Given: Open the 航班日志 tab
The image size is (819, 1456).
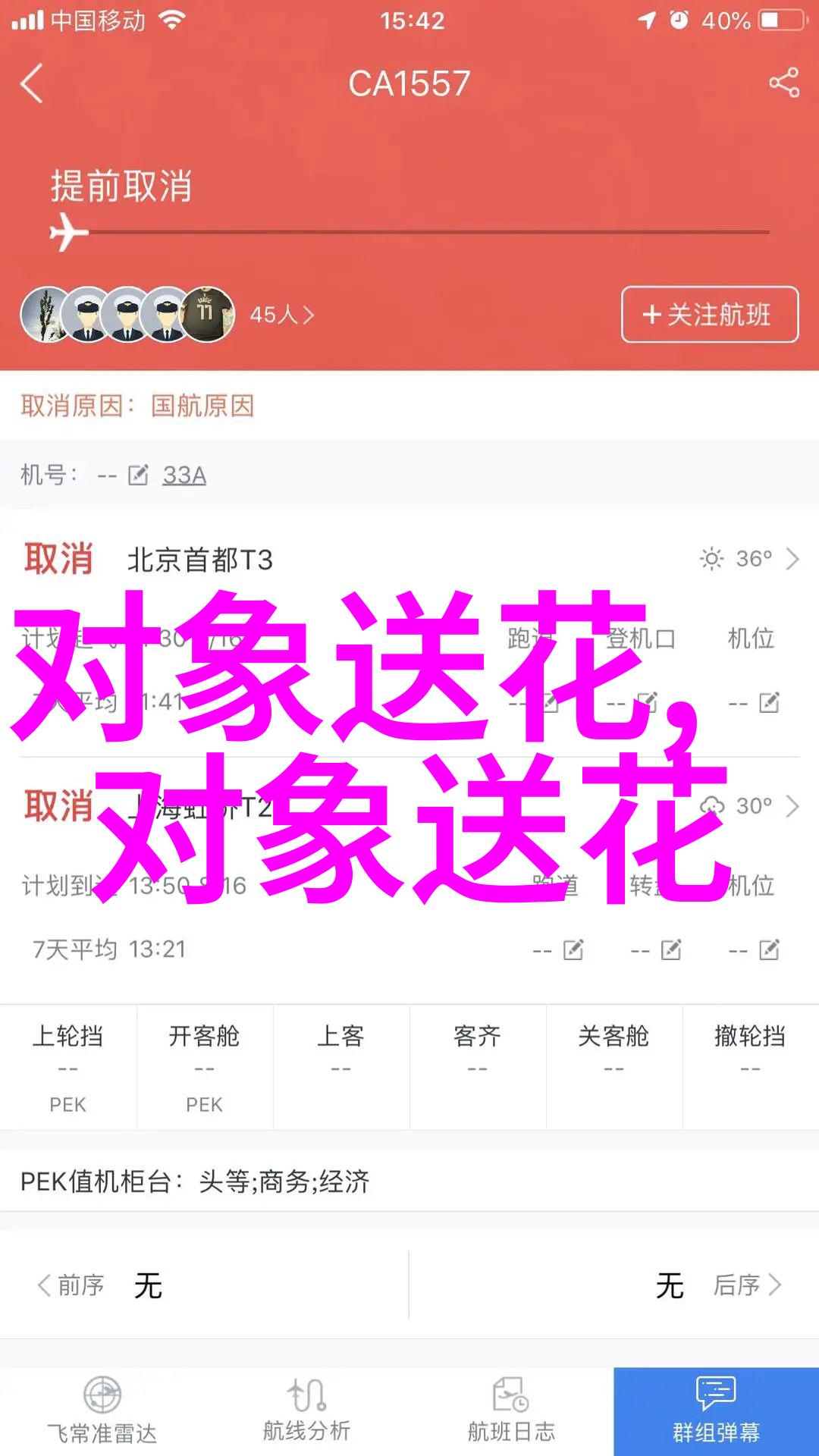Looking at the screenshot, I should point(511,1410).
